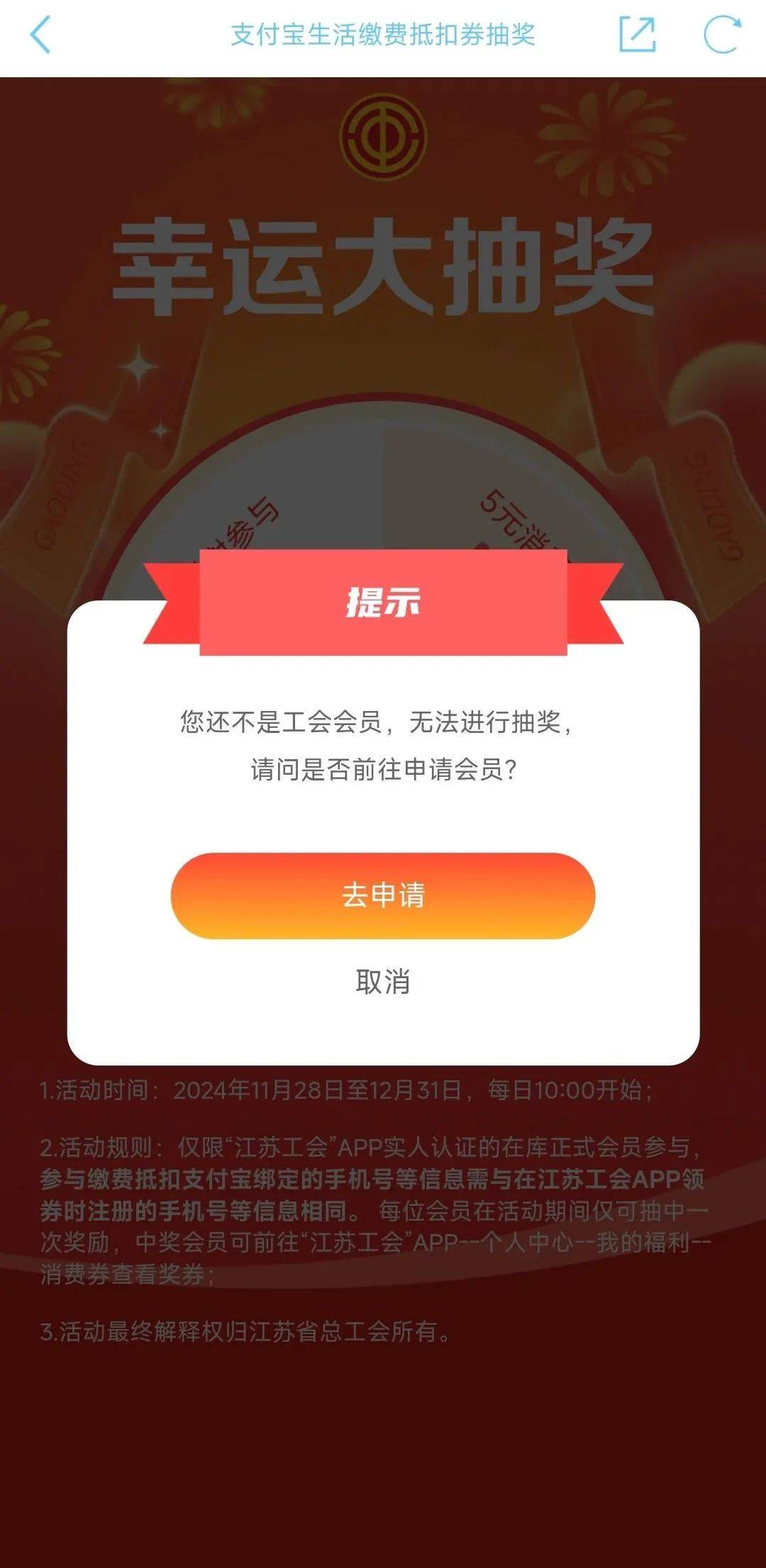Refresh the page with the reload icon
766x1568 pixels.
721,35
